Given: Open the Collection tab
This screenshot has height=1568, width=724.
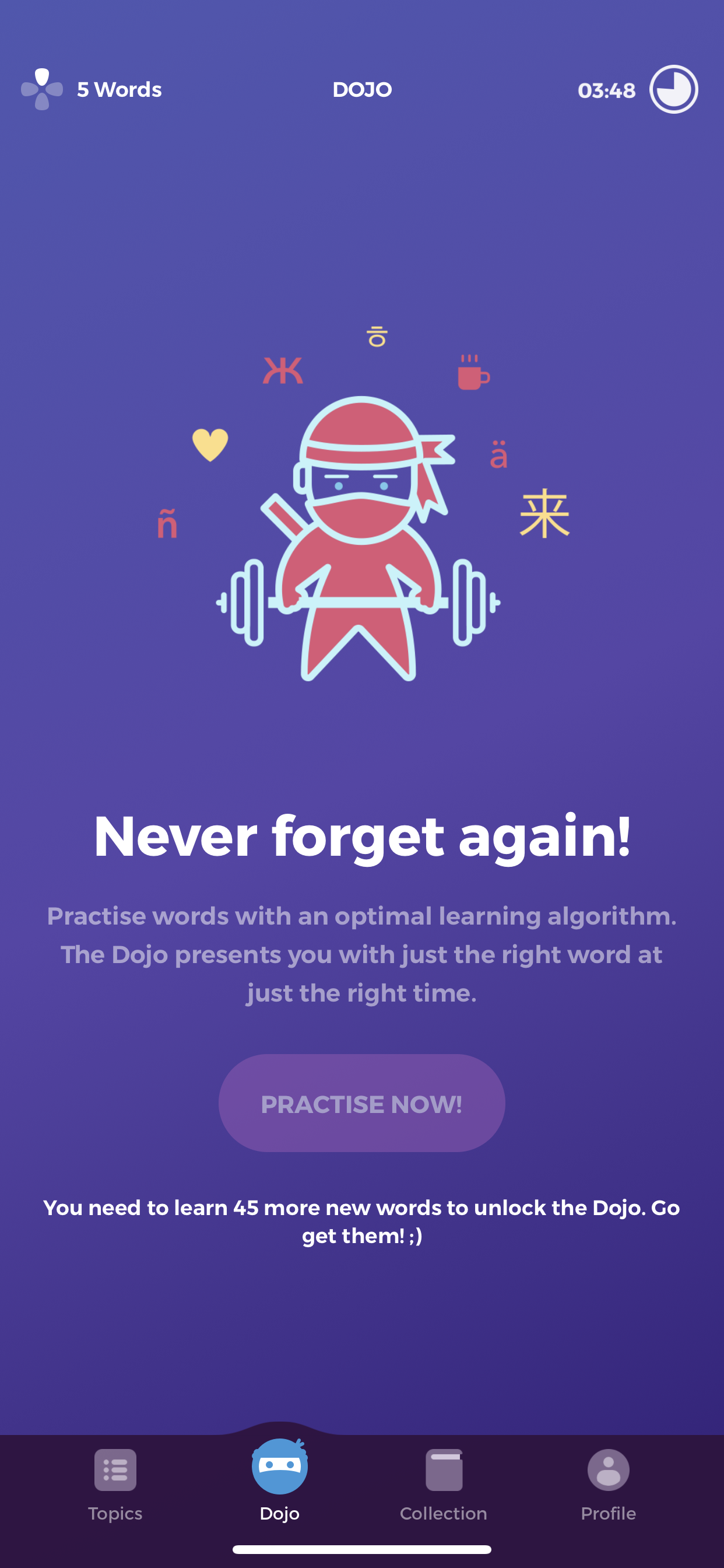Looking at the screenshot, I should (444, 1484).
